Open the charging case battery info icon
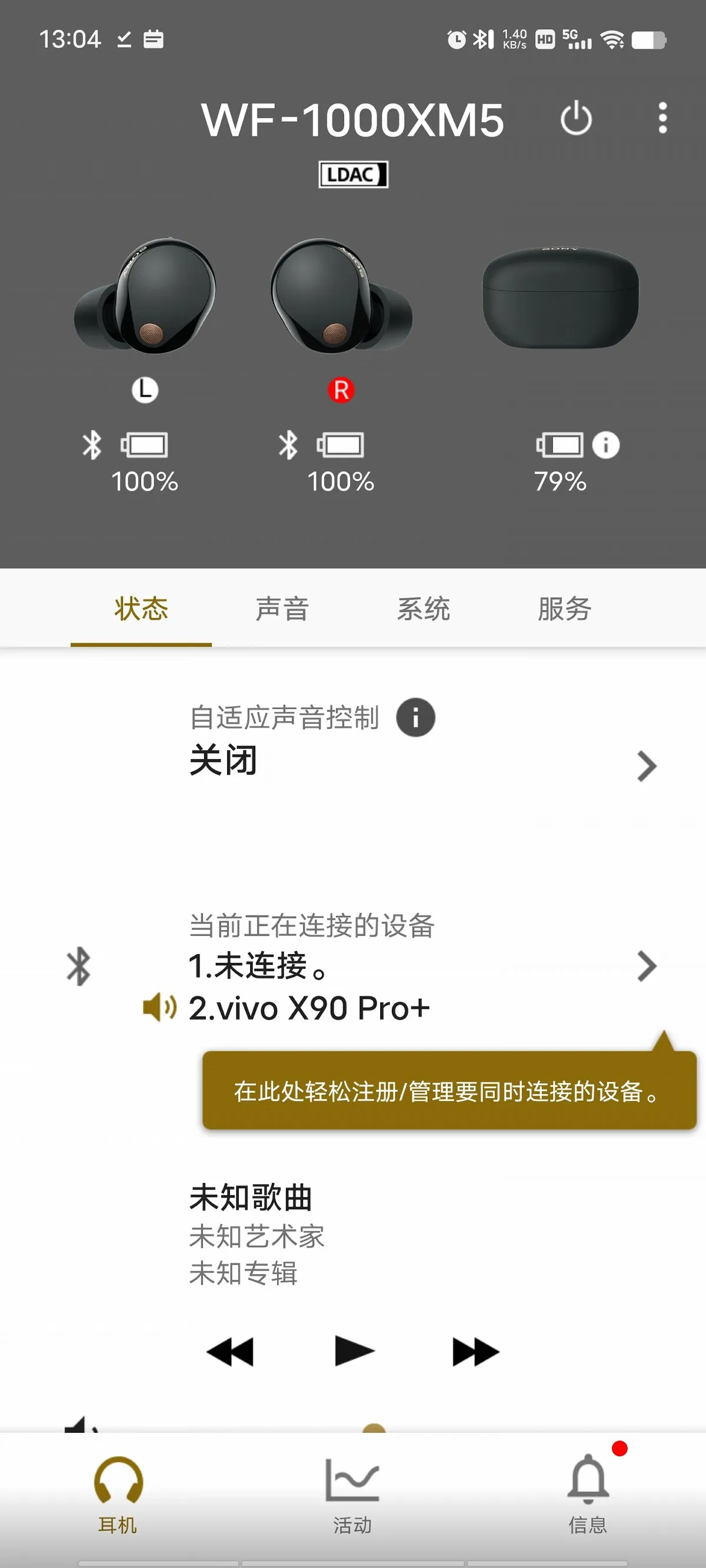706x1568 pixels. click(x=605, y=445)
